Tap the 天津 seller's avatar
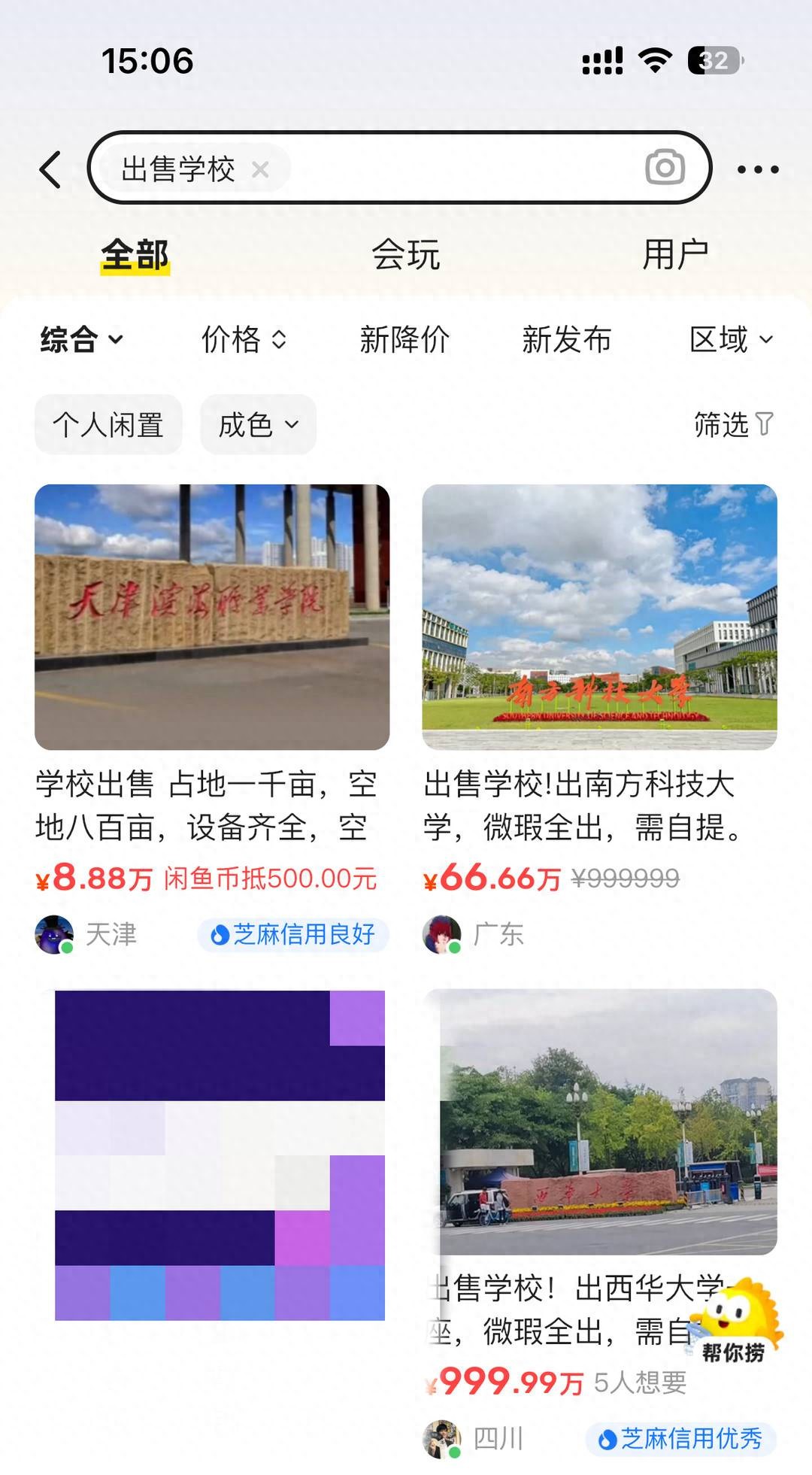 [54, 934]
